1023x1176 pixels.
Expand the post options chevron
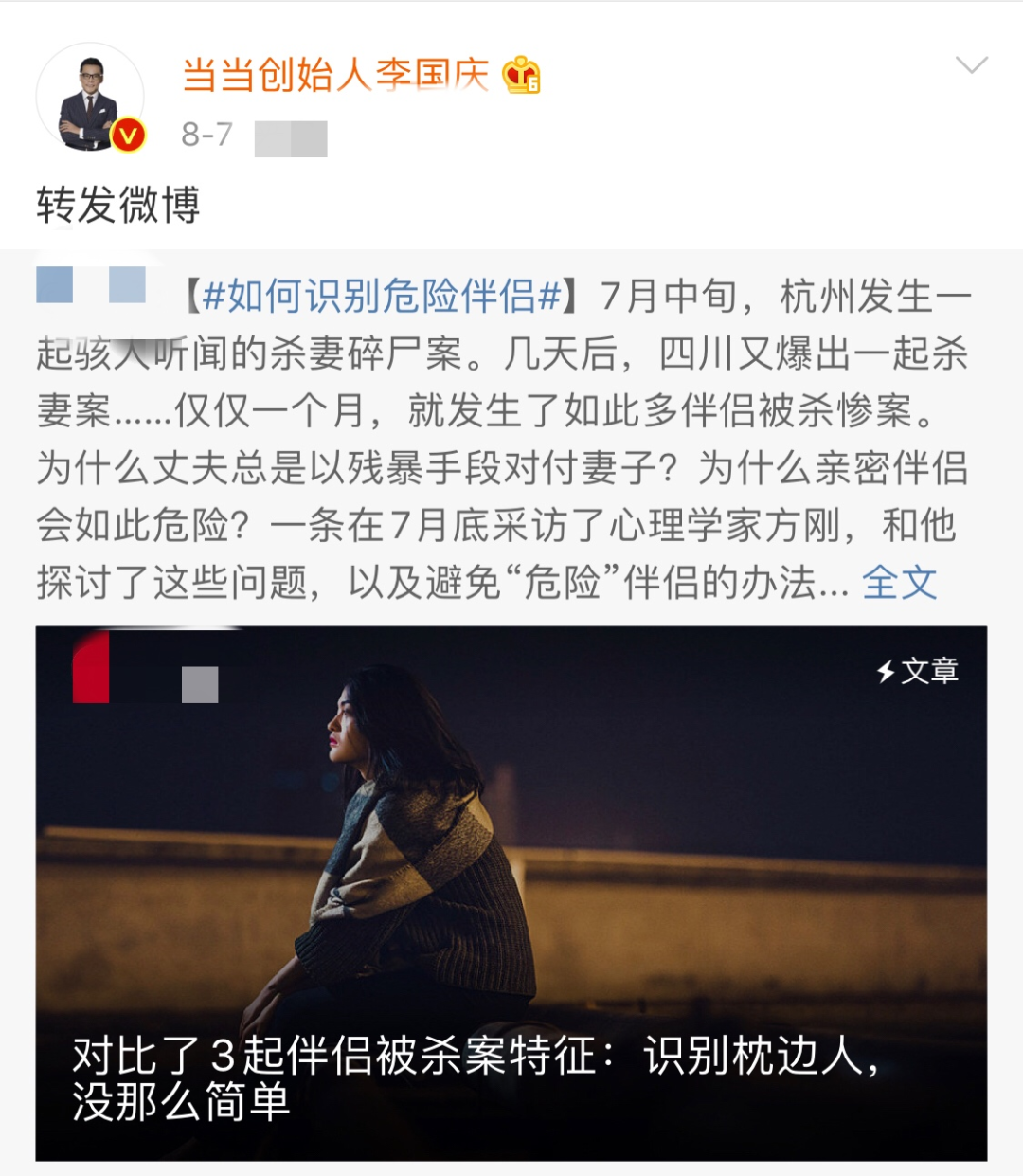pos(971,65)
